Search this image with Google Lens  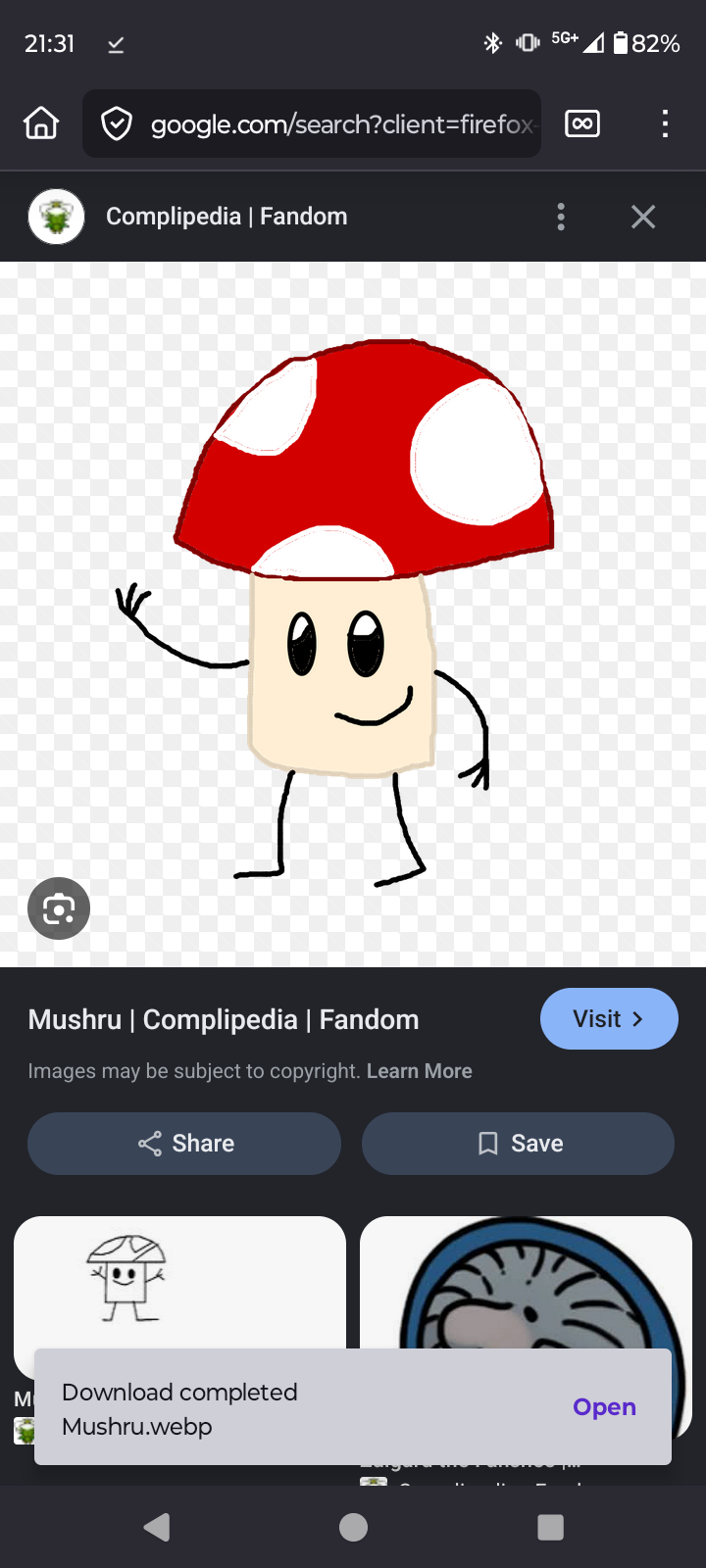click(x=59, y=908)
